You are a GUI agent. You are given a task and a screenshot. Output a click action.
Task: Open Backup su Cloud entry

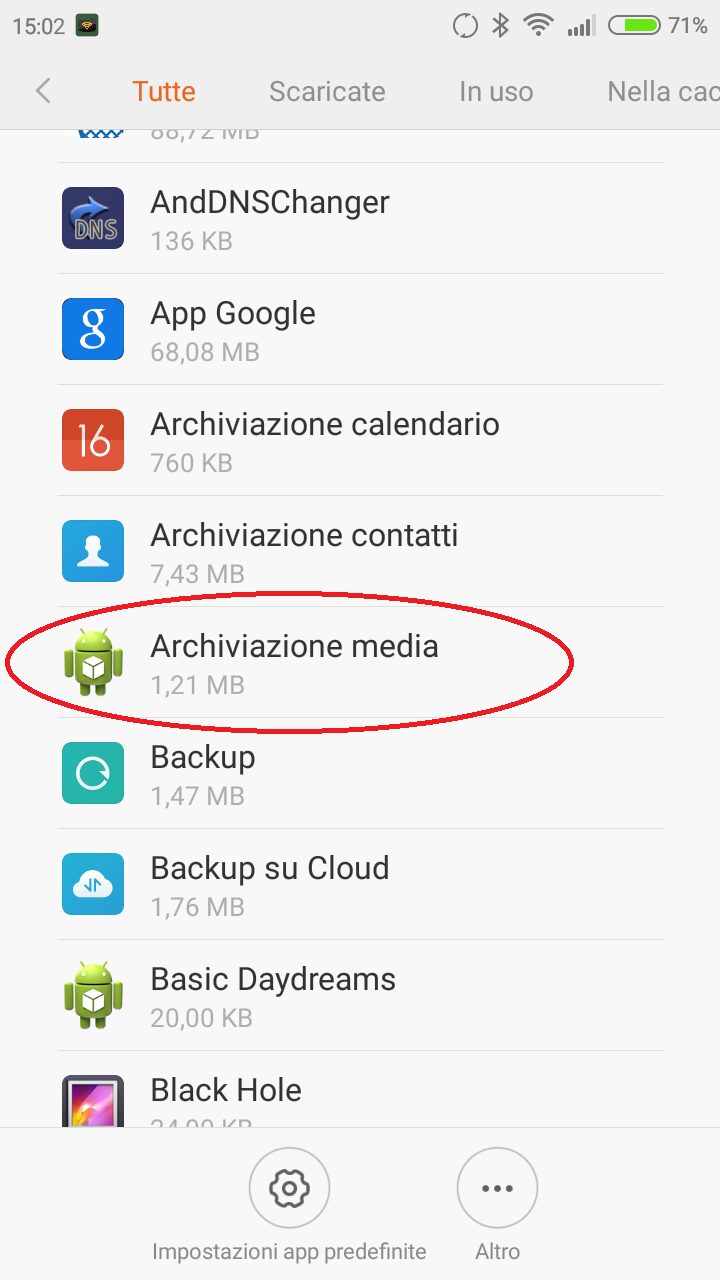pyautogui.click(x=360, y=885)
